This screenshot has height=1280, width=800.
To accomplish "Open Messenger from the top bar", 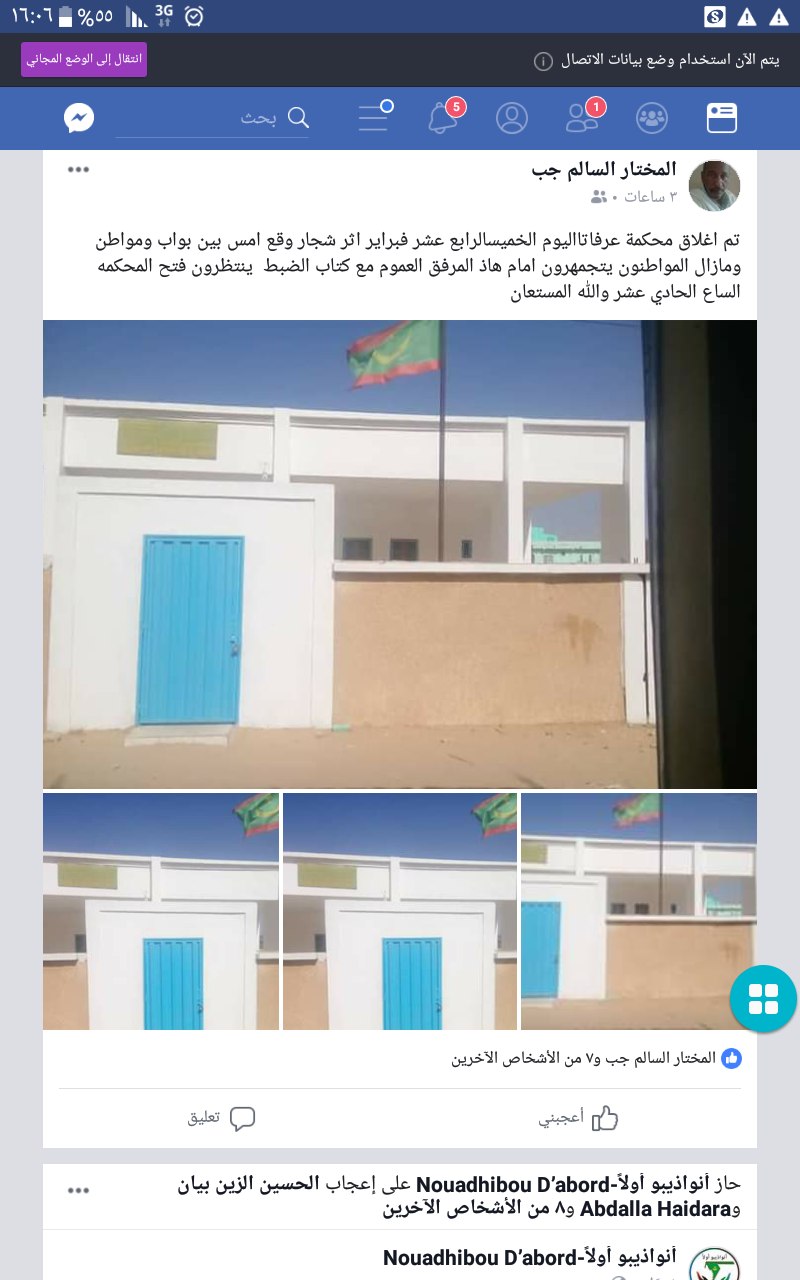I will point(80,118).
